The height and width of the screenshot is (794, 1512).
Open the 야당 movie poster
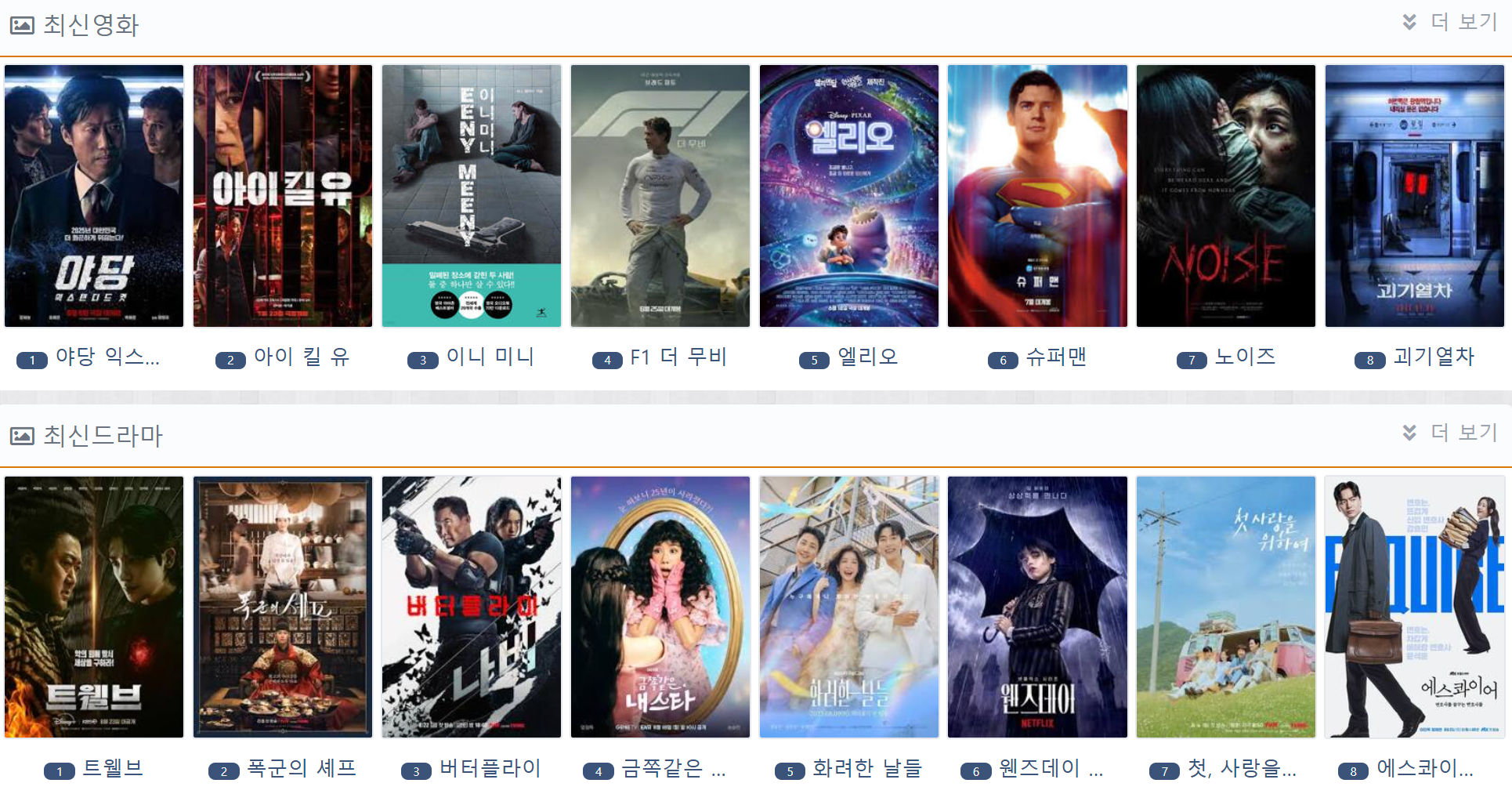pos(94,196)
